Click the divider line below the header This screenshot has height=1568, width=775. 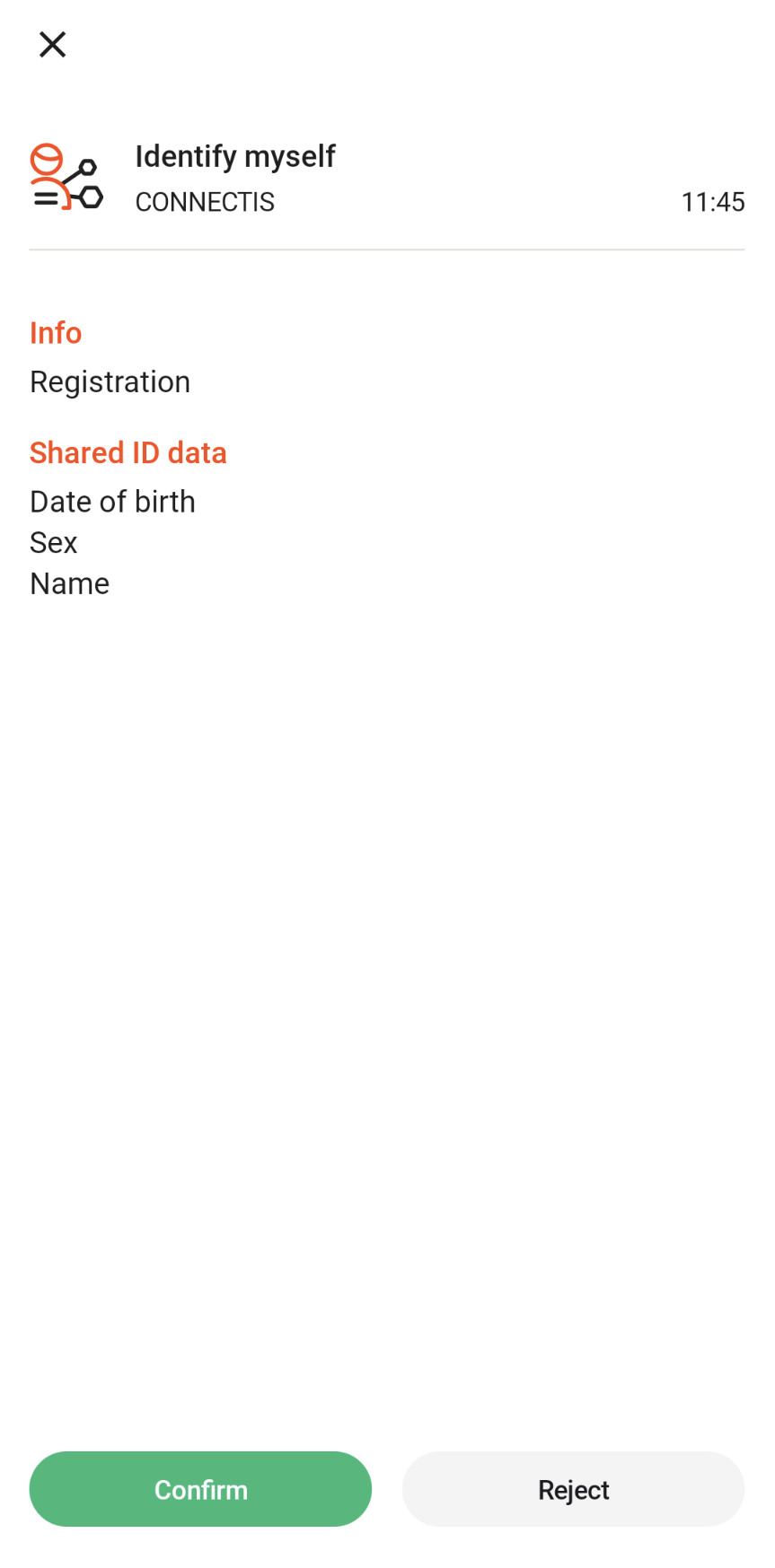(x=387, y=249)
